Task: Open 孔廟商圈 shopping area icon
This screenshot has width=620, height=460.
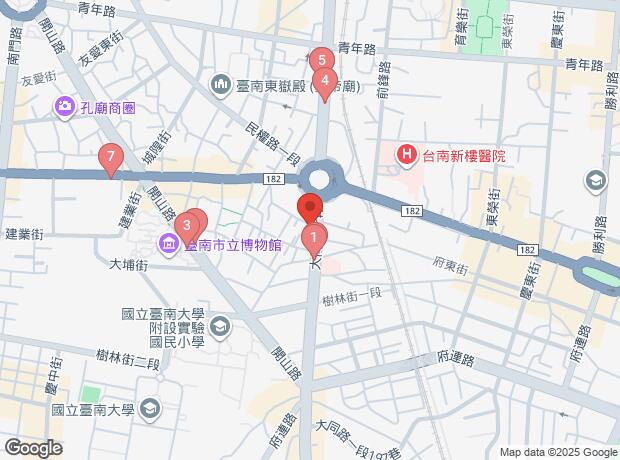Action: [x=65, y=105]
